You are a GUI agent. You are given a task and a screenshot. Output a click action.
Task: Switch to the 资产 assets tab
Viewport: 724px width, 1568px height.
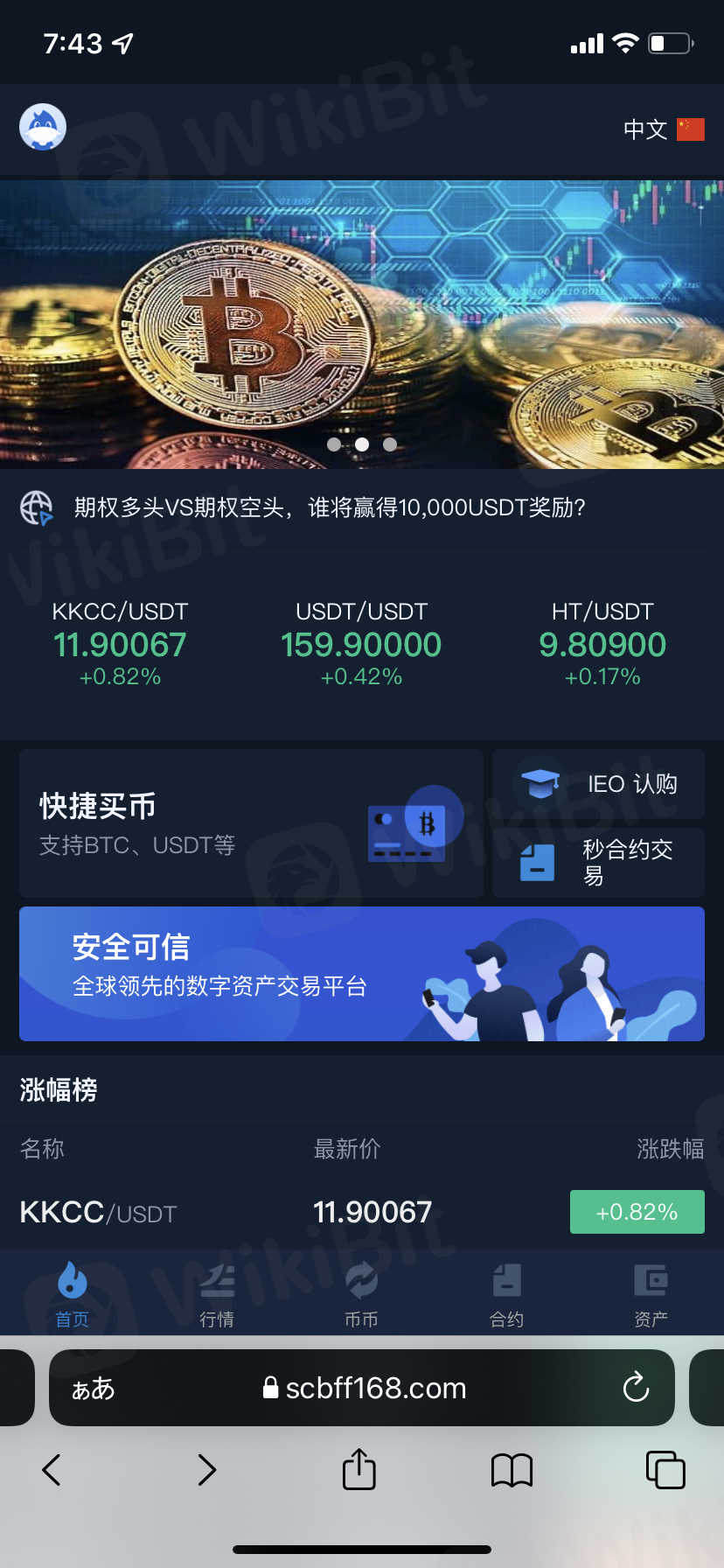tap(651, 1295)
